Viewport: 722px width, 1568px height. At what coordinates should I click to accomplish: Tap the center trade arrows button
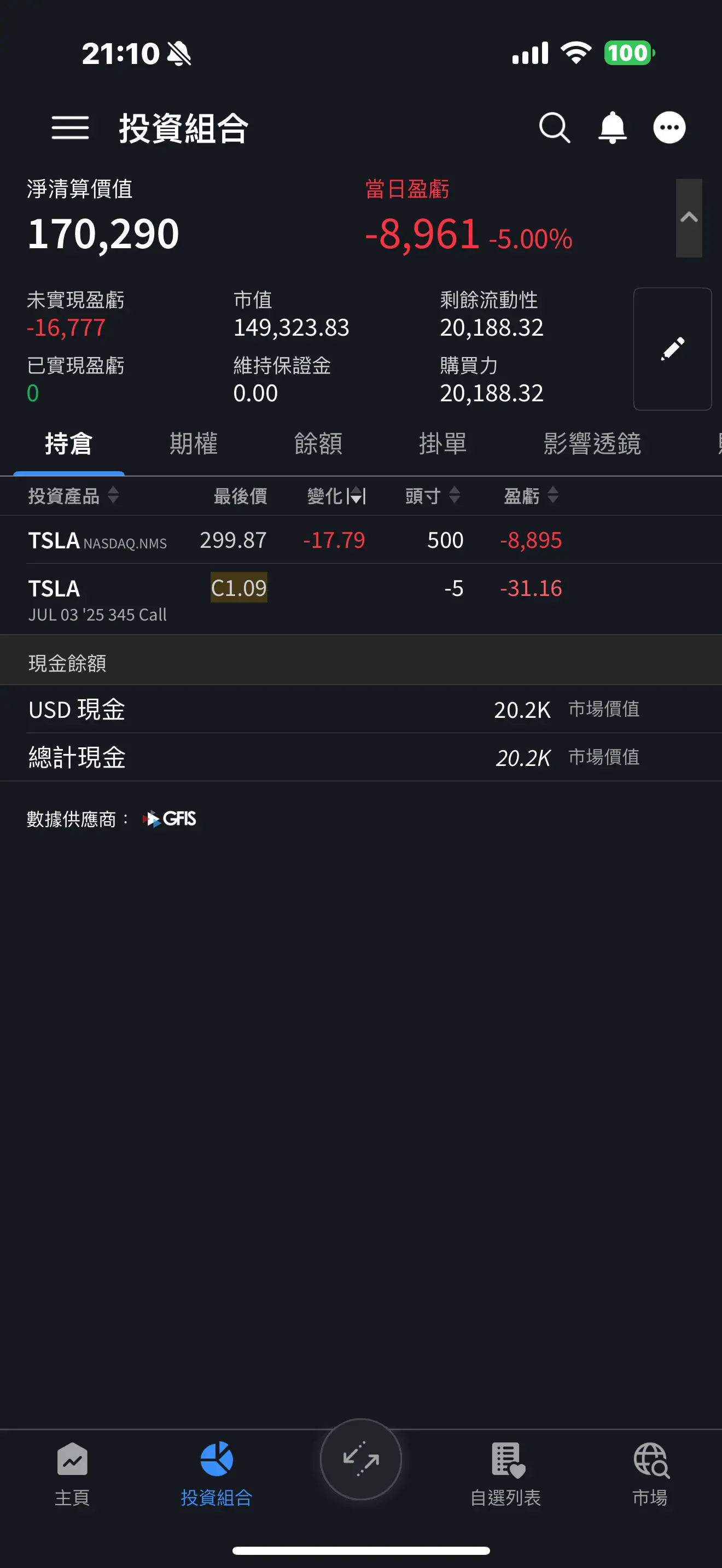361,1459
